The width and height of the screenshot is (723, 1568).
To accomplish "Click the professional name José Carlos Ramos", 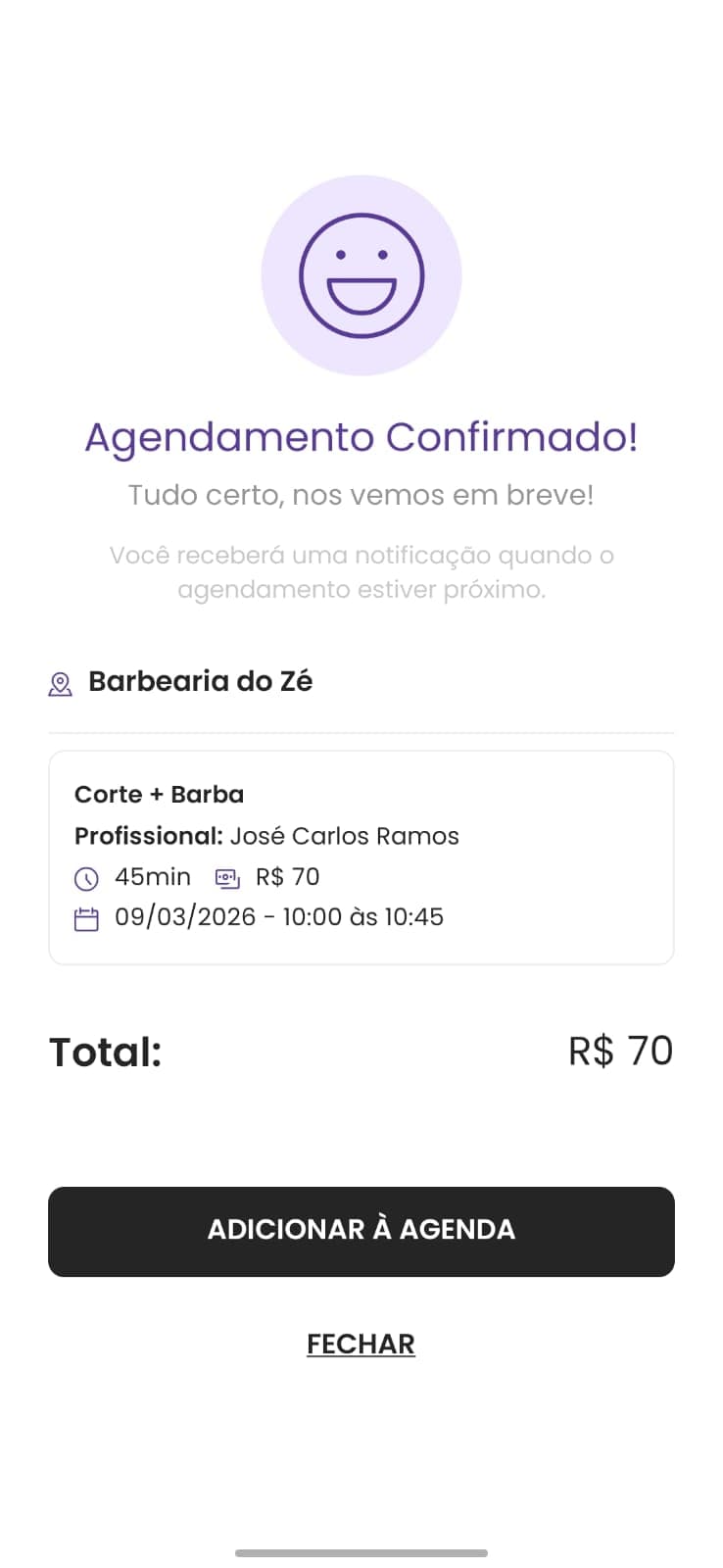I will [345, 836].
